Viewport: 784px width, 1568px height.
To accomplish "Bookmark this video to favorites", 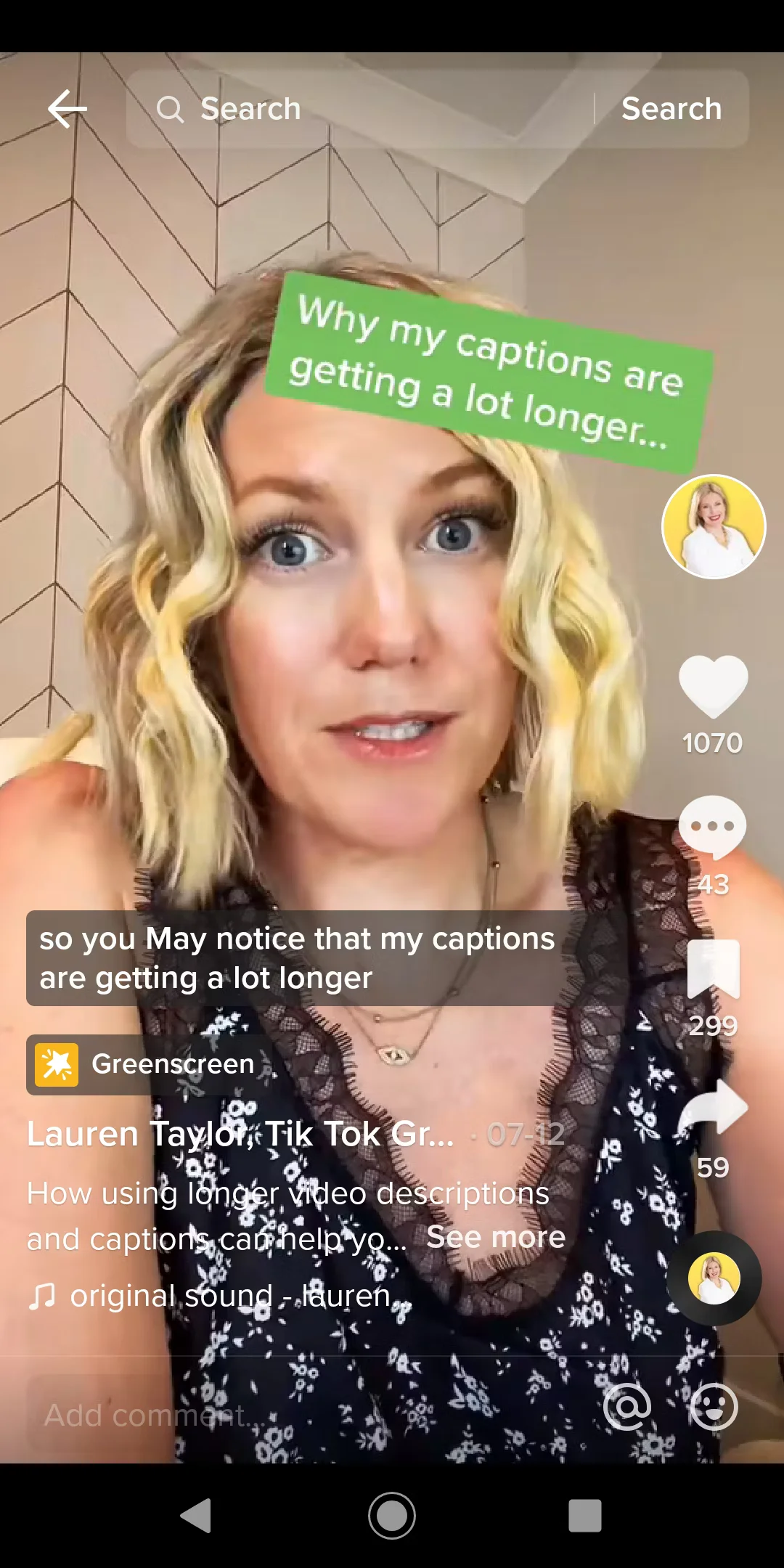I will pos(713,969).
